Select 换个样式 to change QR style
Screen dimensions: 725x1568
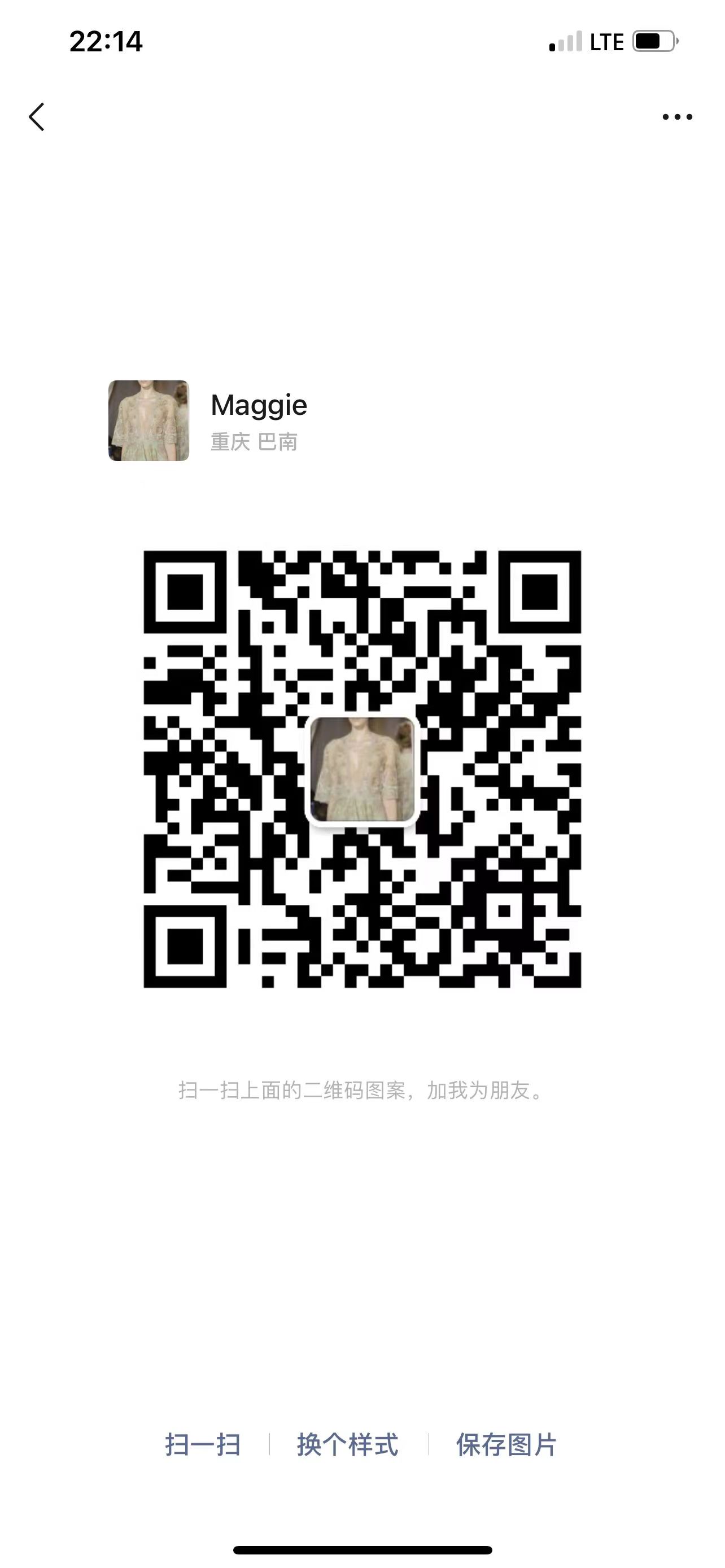(348, 1445)
